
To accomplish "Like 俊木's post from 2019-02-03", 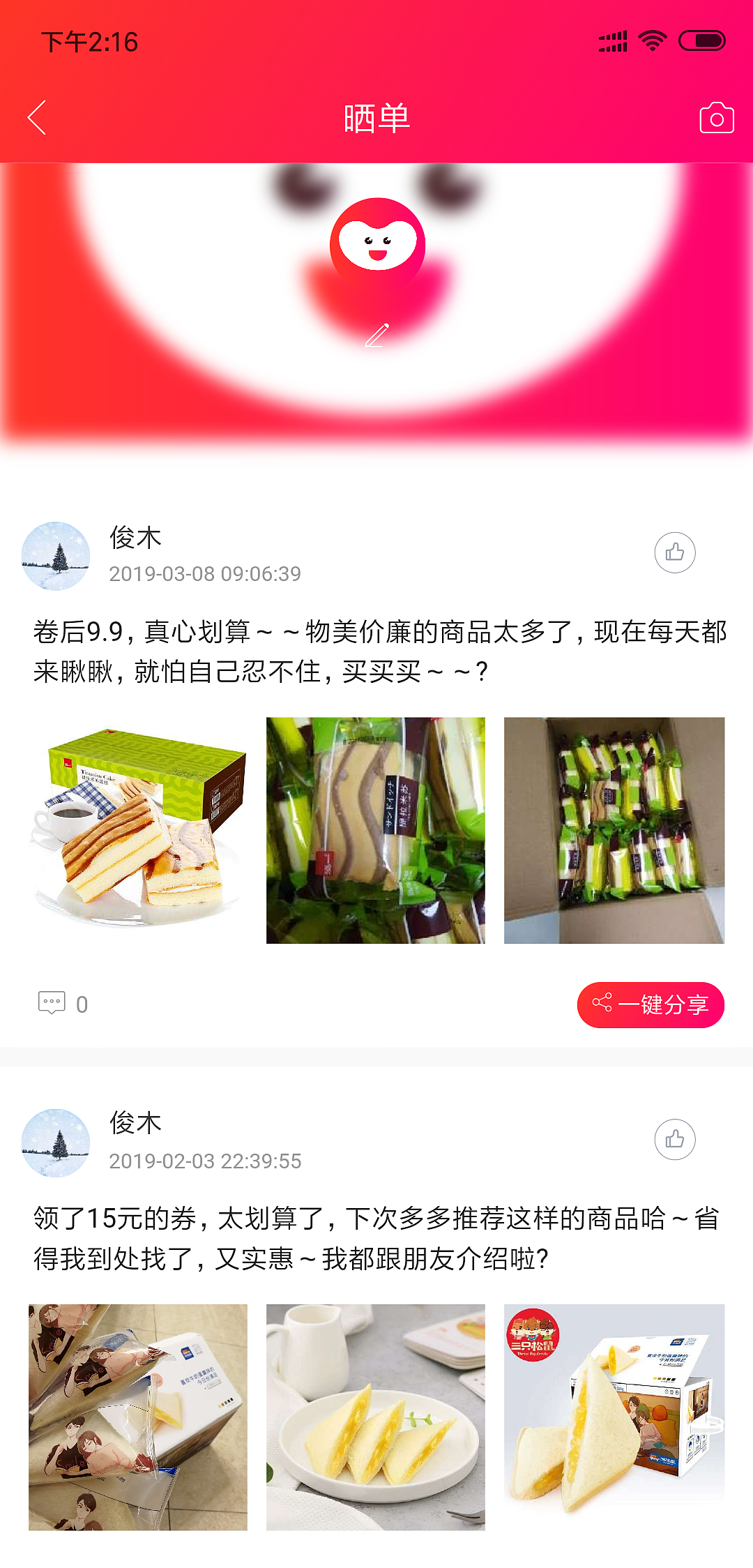I will pos(676,1138).
